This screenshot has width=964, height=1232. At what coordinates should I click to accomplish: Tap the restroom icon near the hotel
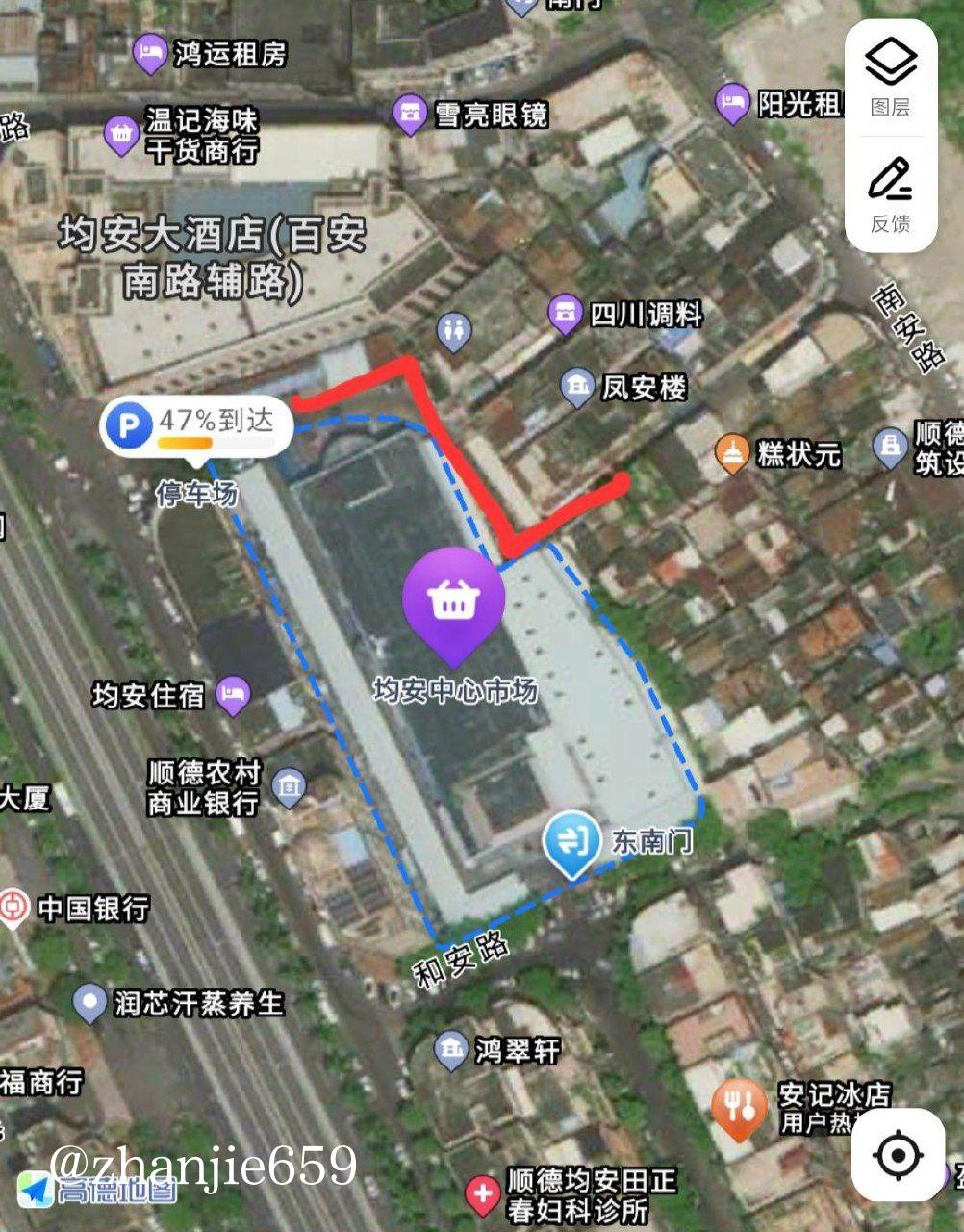coord(454,329)
